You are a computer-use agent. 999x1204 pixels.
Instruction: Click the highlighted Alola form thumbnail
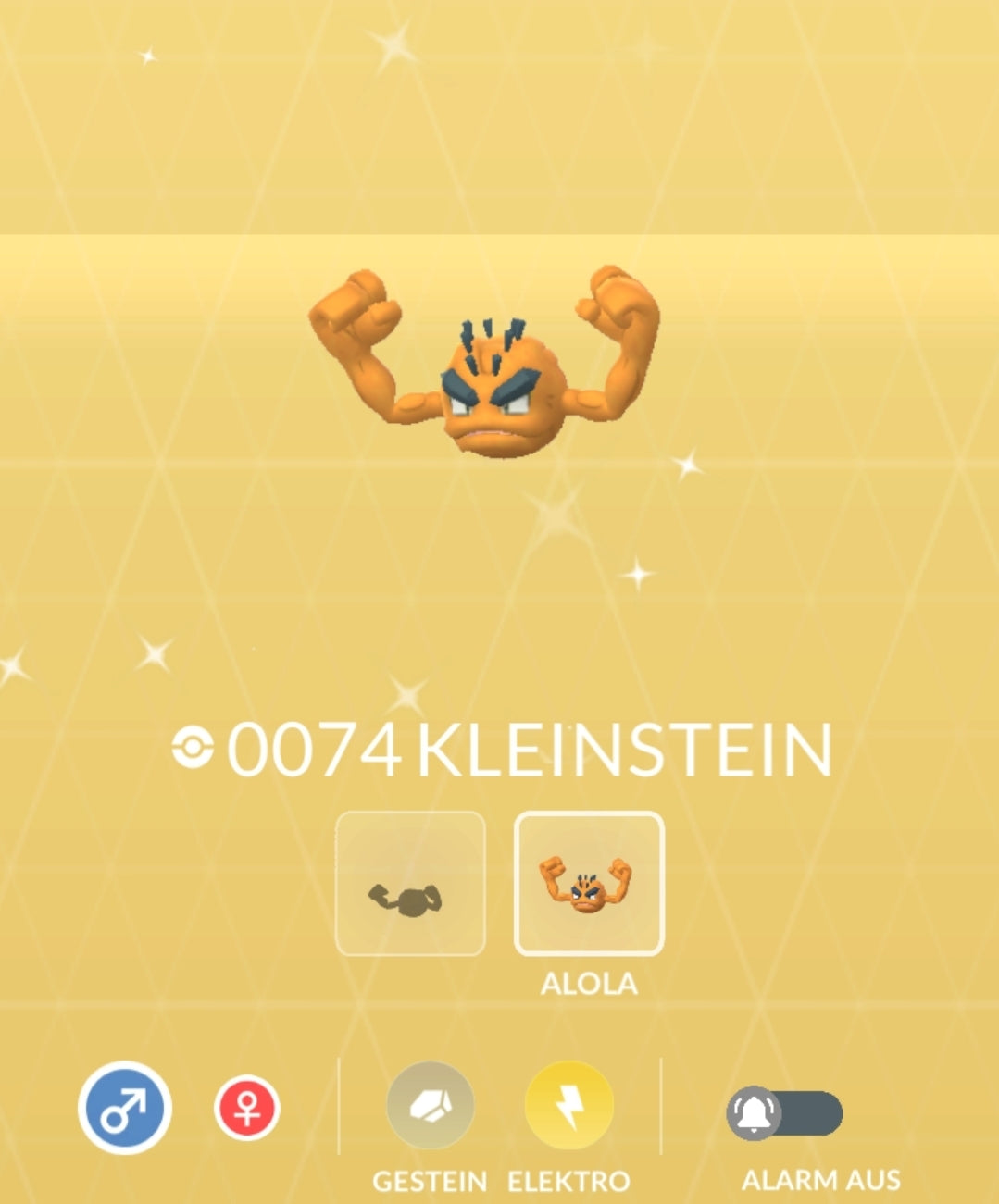tap(592, 884)
